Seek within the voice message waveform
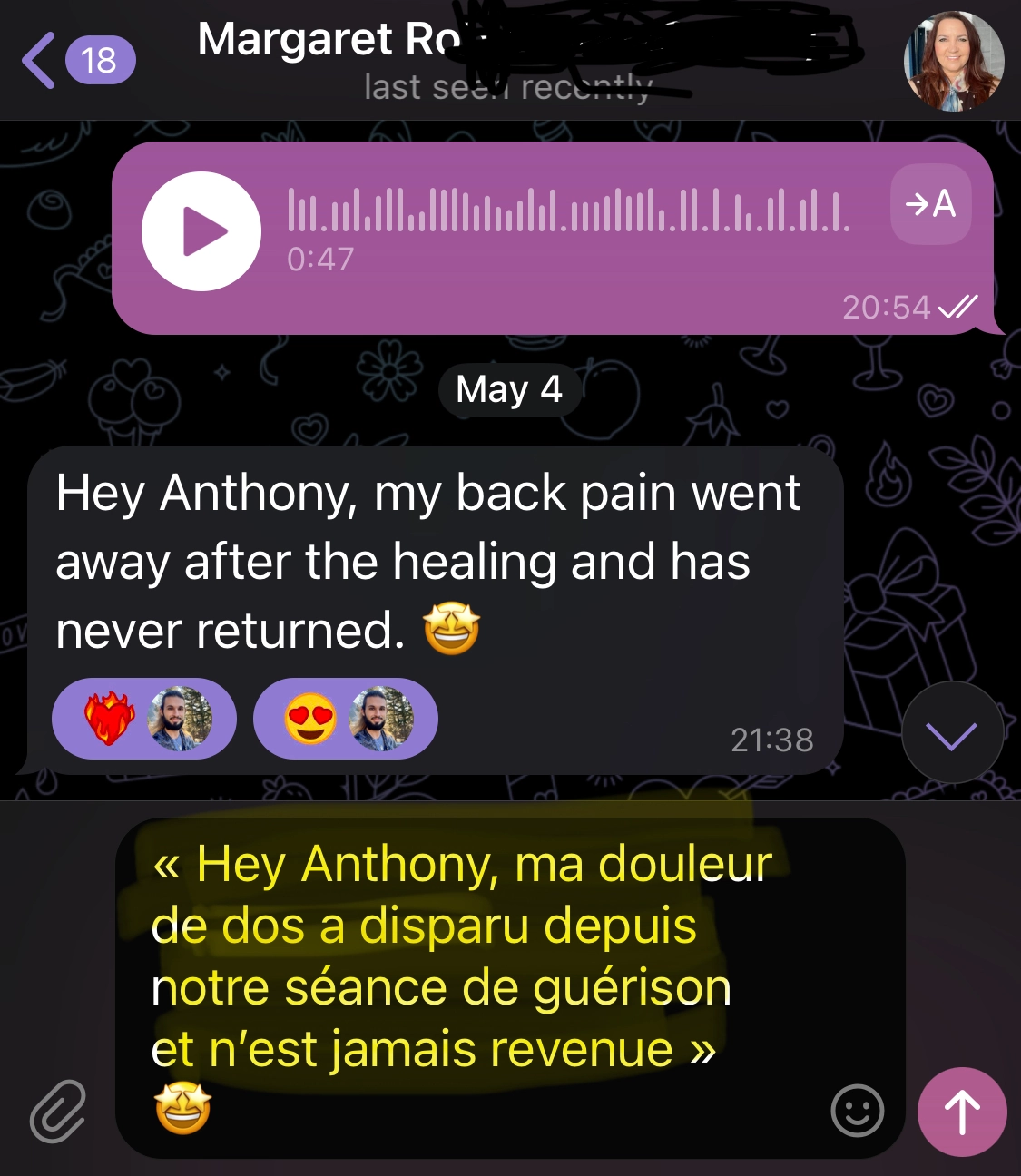The width and height of the screenshot is (1021, 1176). tap(568, 210)
